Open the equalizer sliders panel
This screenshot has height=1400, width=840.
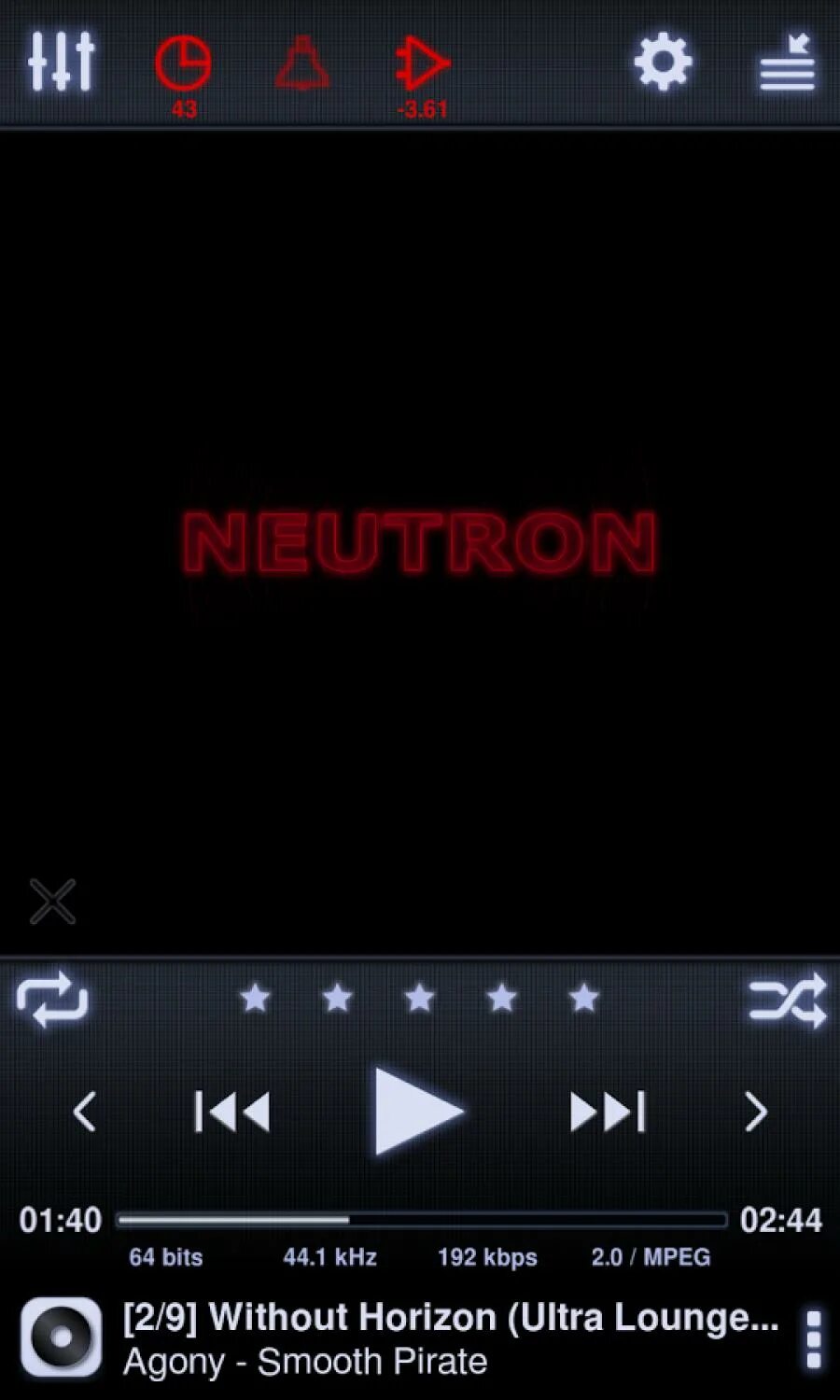[62, 62]
